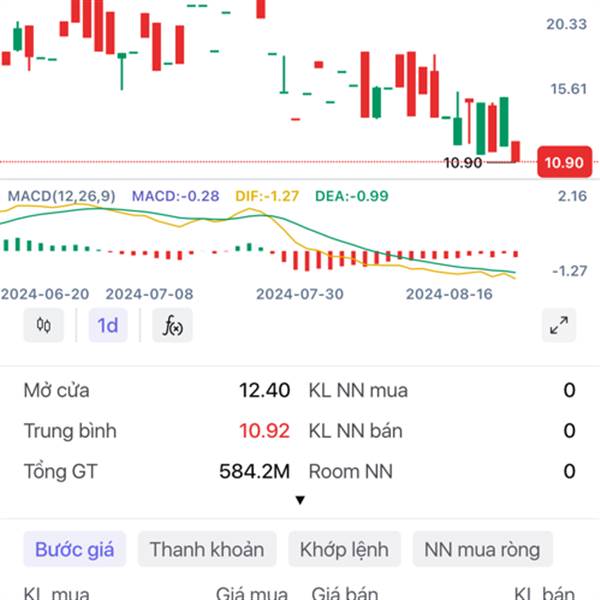Image resolution: width=600 pixels, height=600 pixels.
Task: Switch to the Thanh khoản tab
Action: 207,549
